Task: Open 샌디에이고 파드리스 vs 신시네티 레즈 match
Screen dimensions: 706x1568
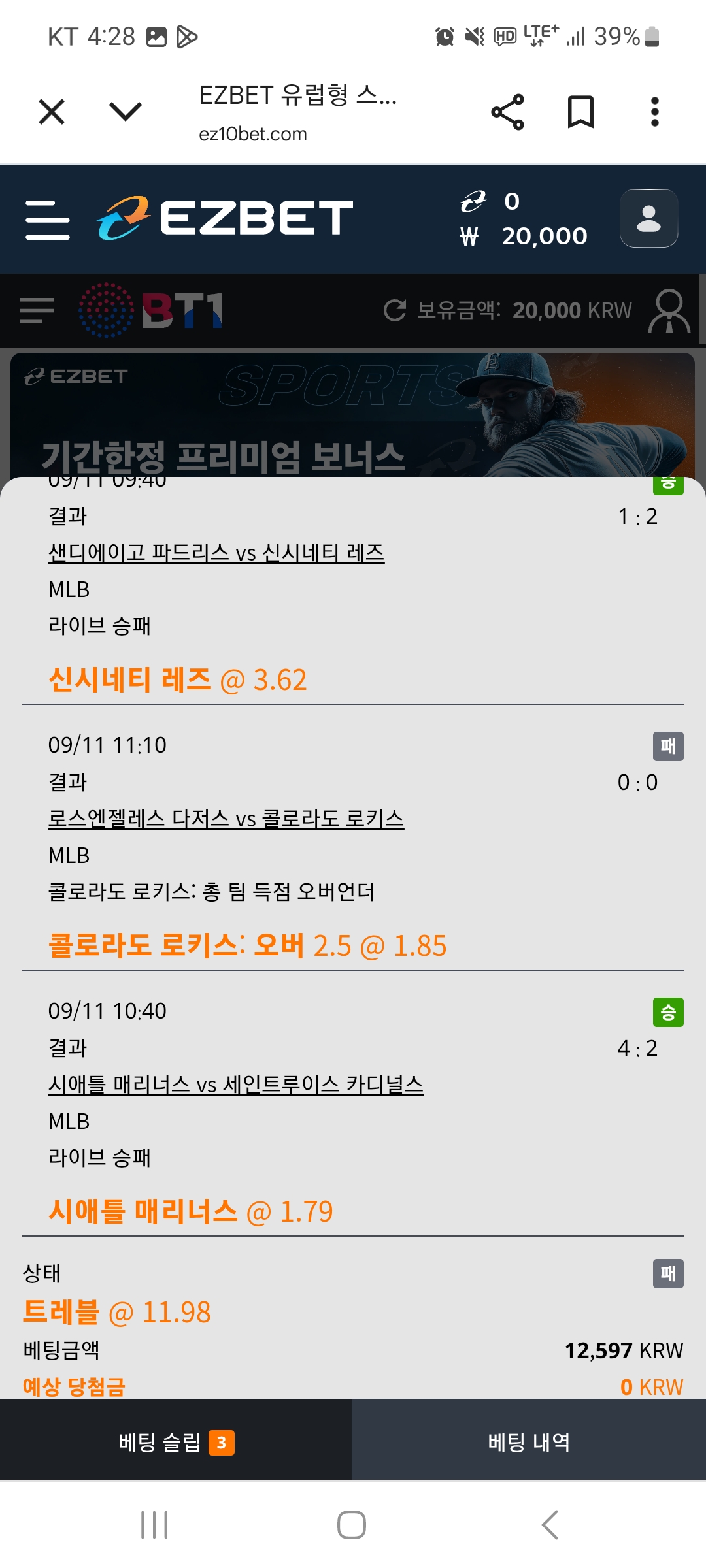Action: 216,553
